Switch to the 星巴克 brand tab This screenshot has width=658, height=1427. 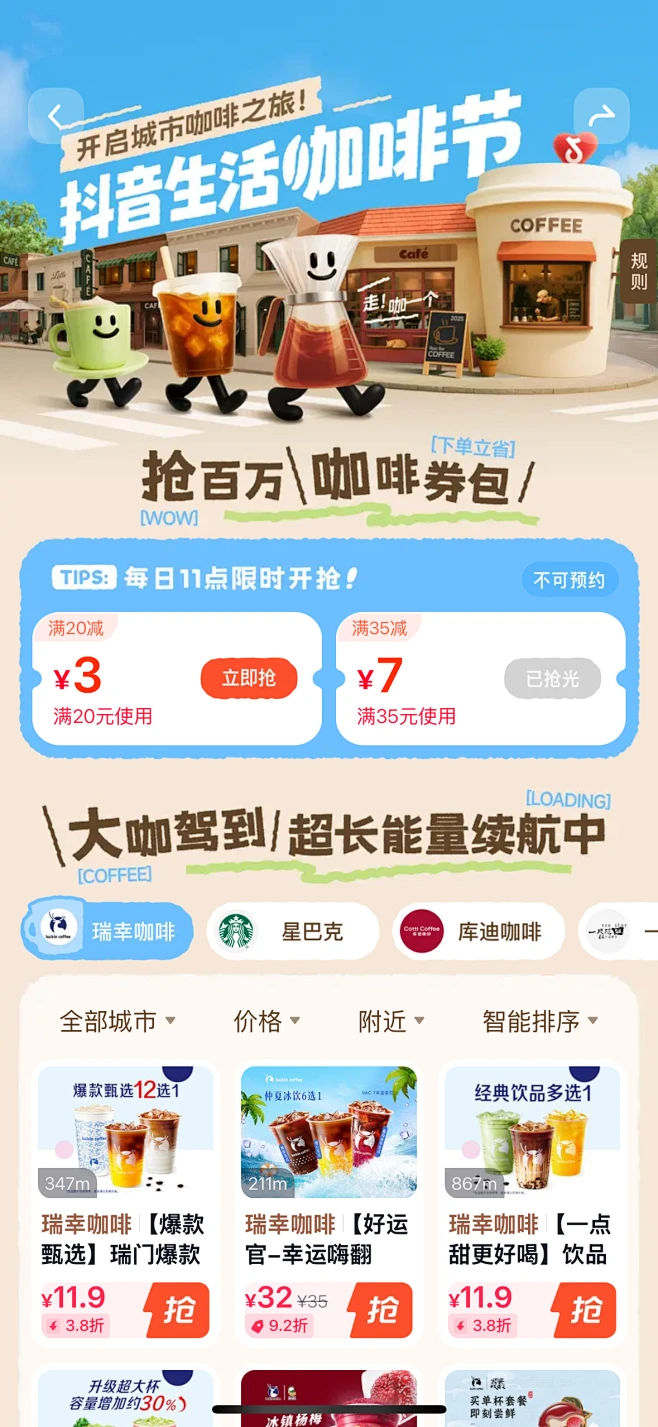click(x=292, y=932)
